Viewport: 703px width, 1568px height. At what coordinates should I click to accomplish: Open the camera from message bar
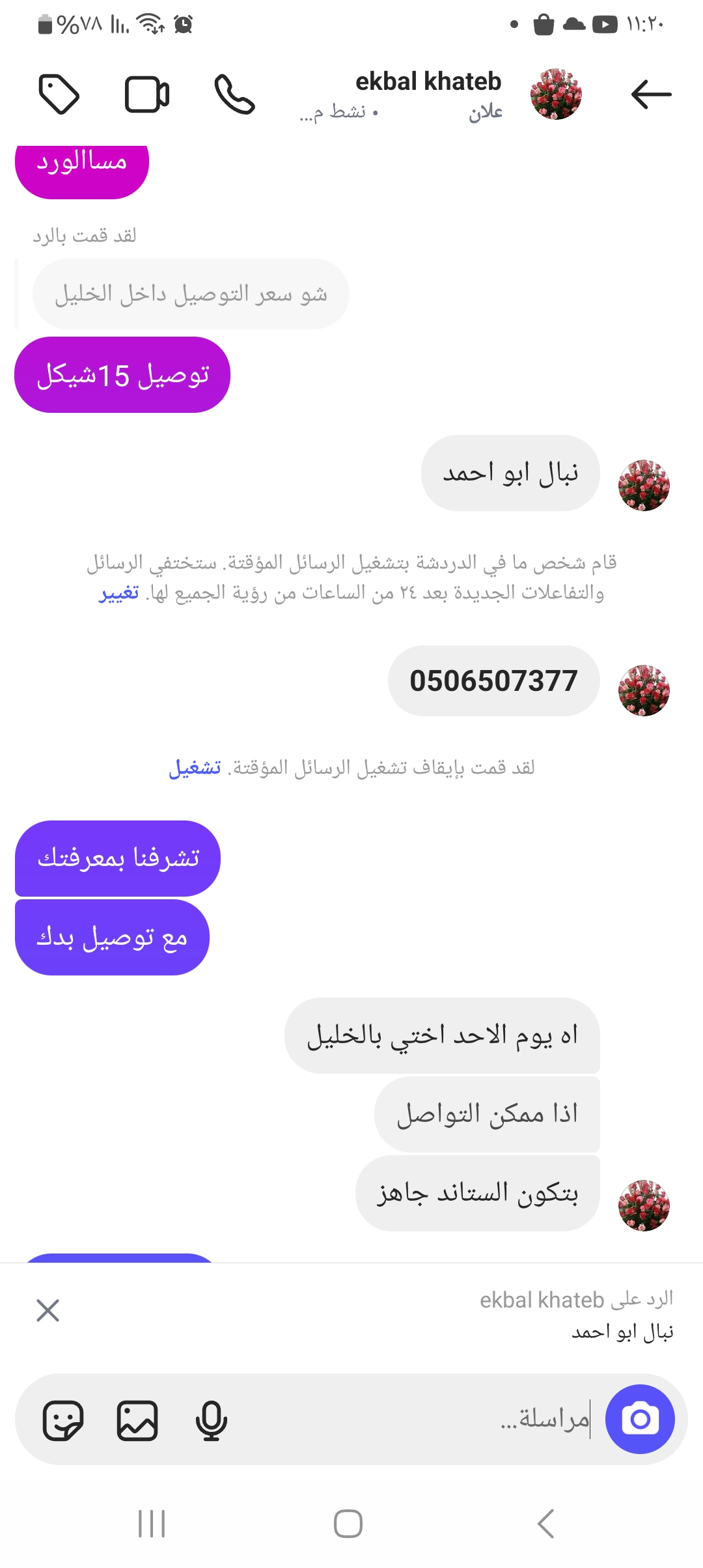pyautogui.click(x=639, y=1419)
